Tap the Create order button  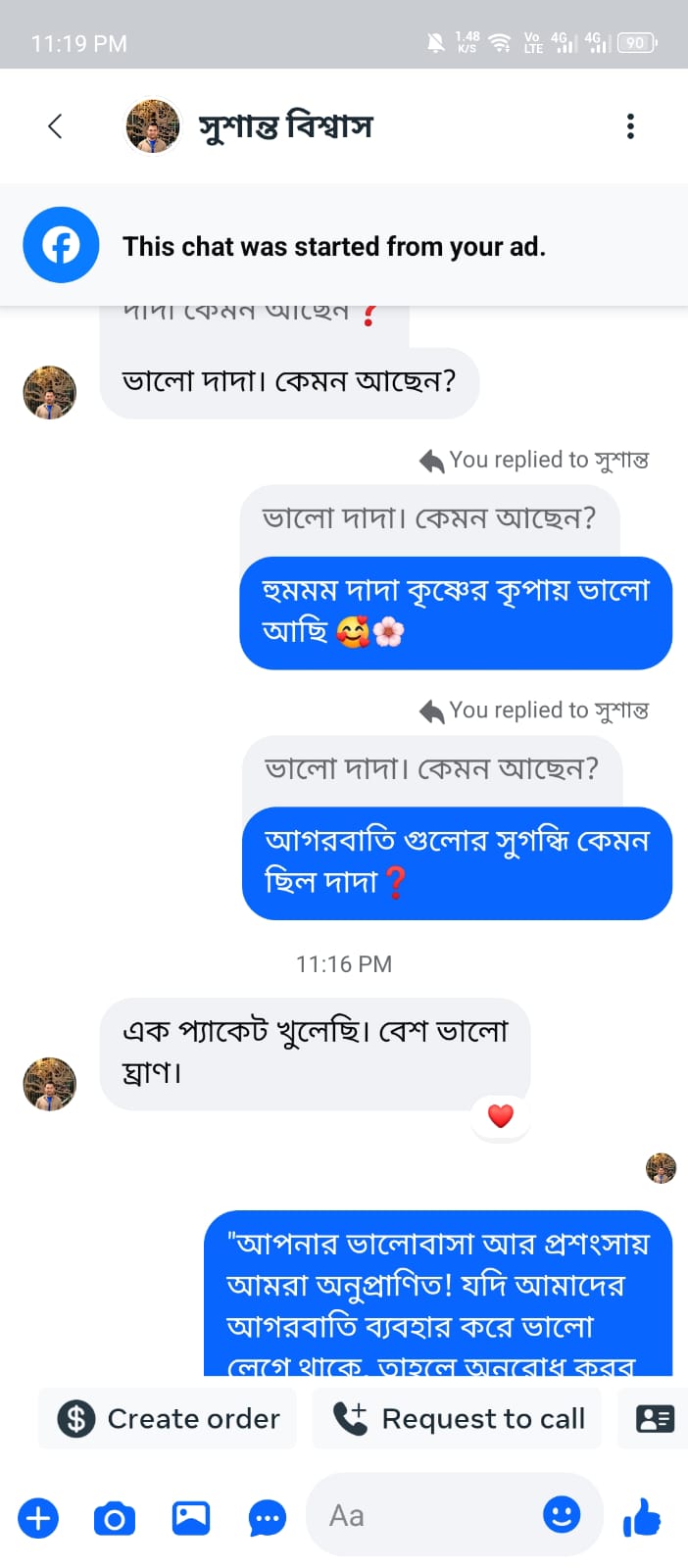click(x=169, y=1418)
